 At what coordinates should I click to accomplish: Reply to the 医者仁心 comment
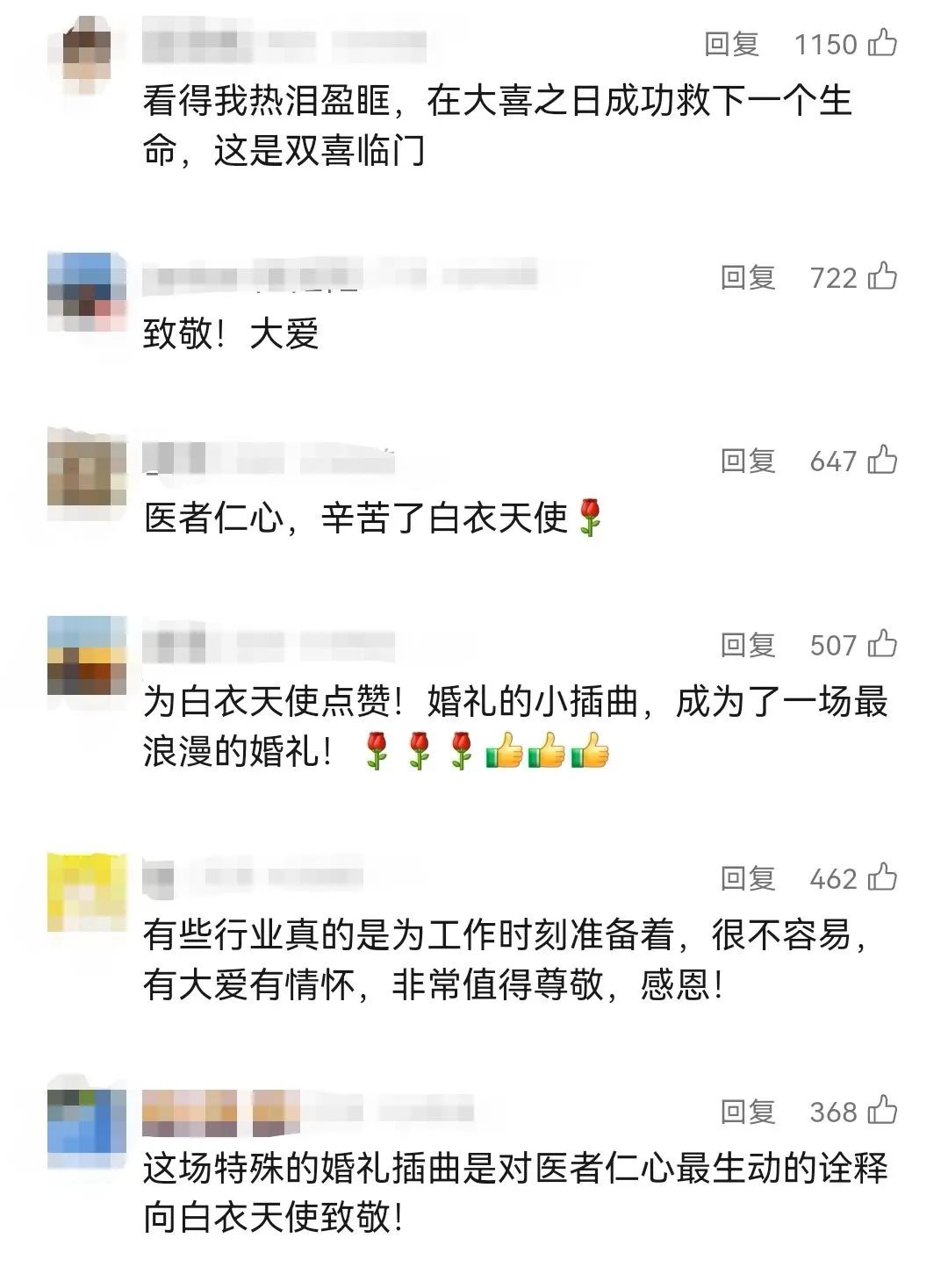[748, 461]
